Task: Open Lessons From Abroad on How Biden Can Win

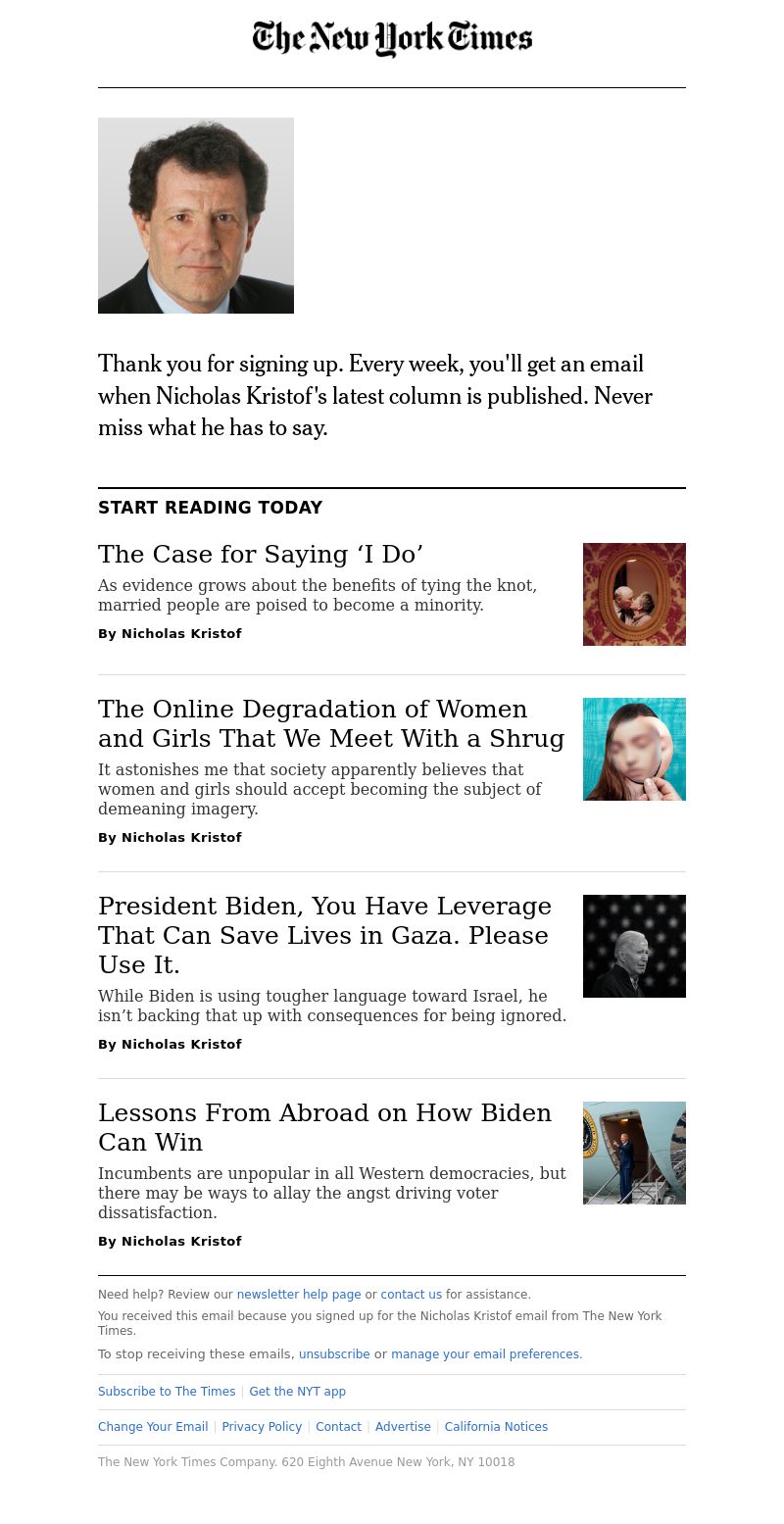Action: 324,1128
